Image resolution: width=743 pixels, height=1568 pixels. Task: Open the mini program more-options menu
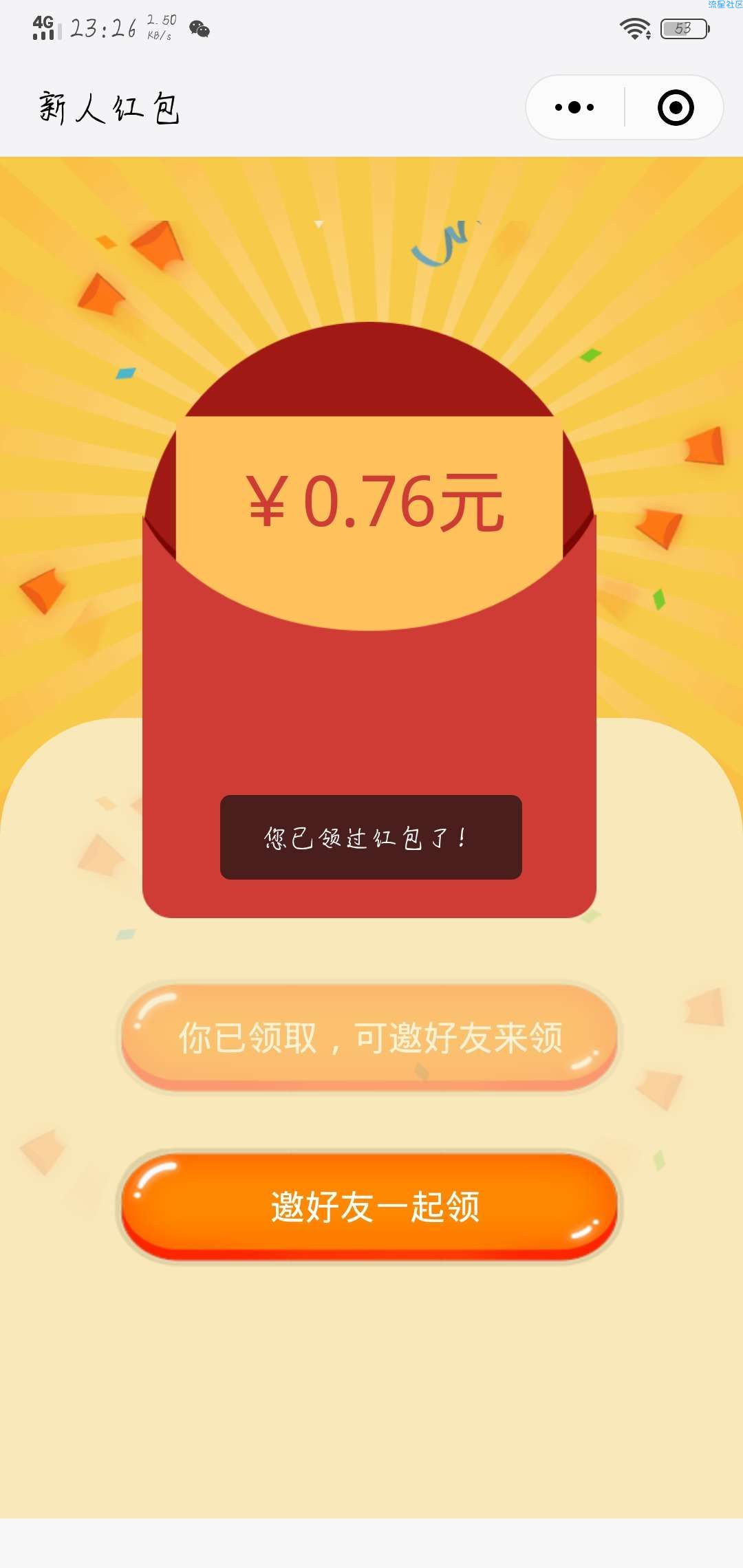coord(574,107)
